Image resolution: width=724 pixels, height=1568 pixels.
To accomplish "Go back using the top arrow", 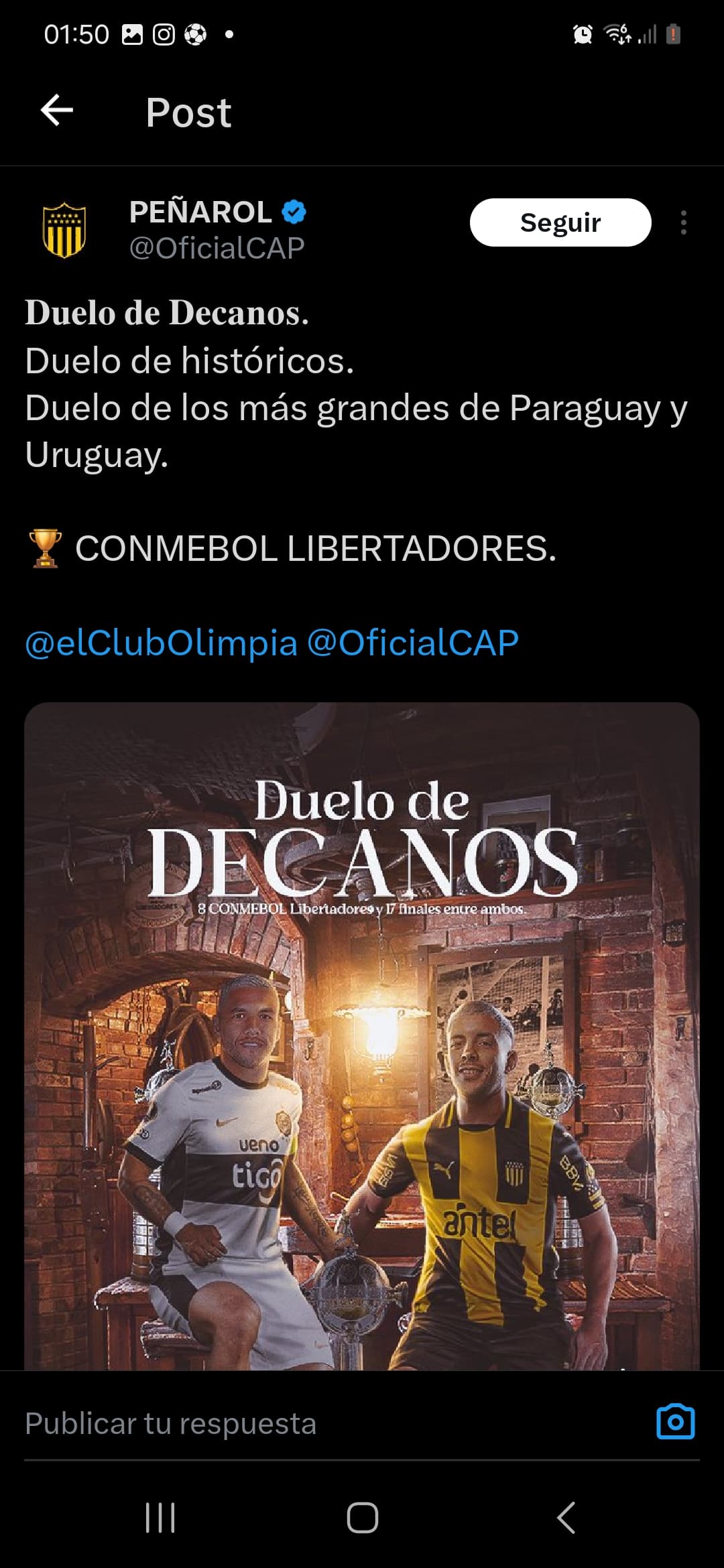I will coord(57,111).
